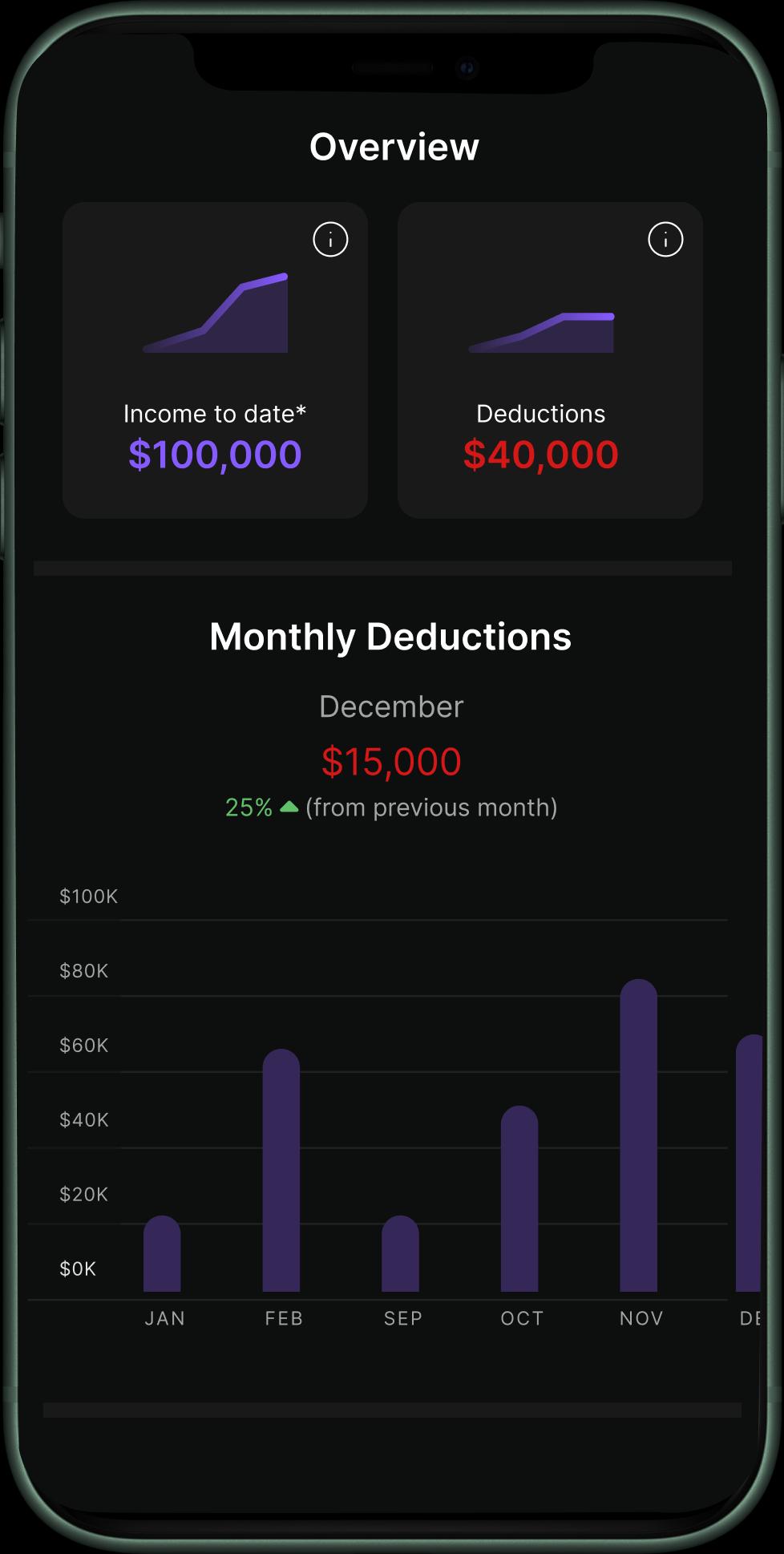Click the $100,000 income figure

coord(215,454)
